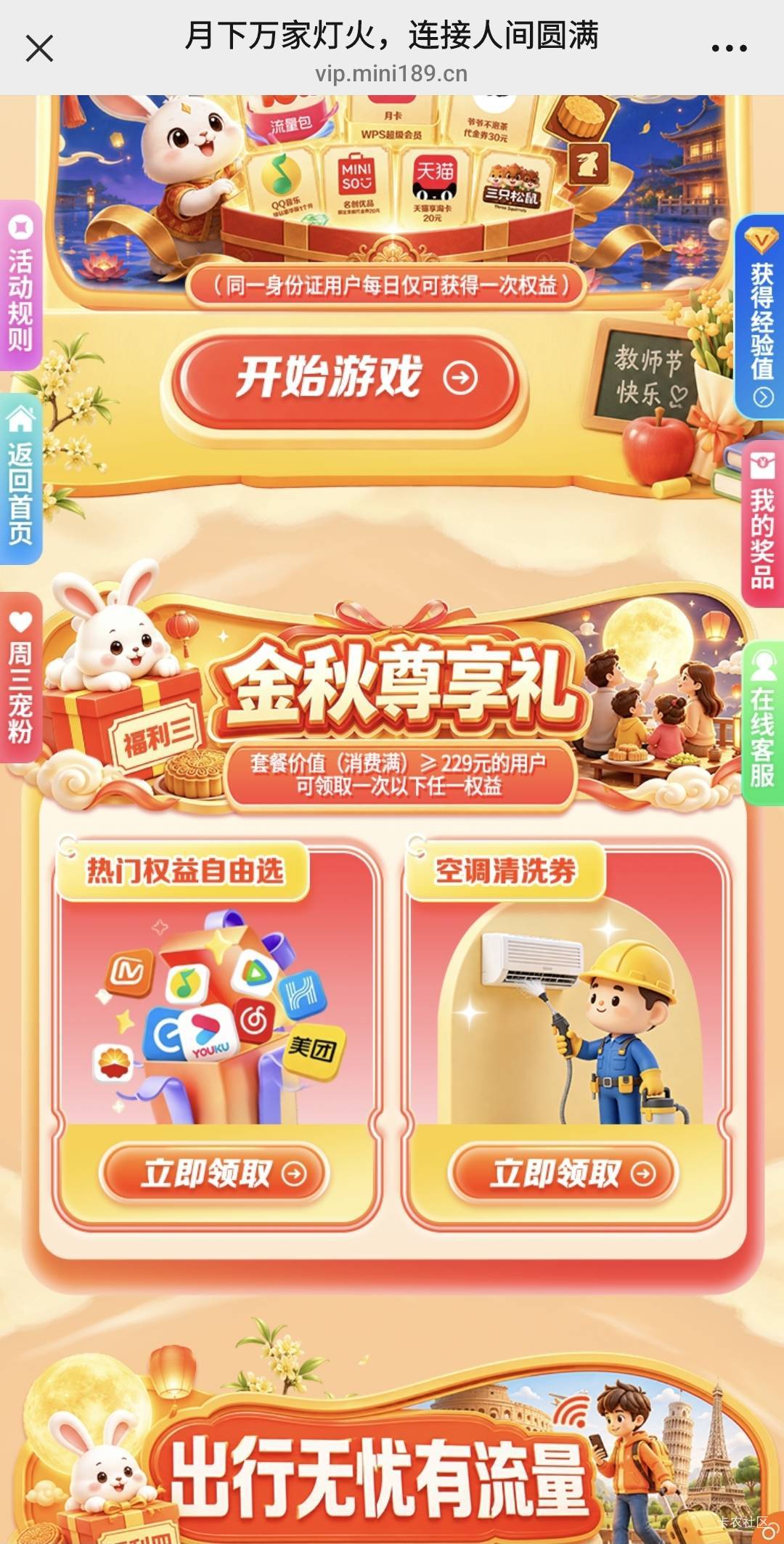Contact 在线客服 support
Viewport: 784px width, 1544px height.
(762, 723)
